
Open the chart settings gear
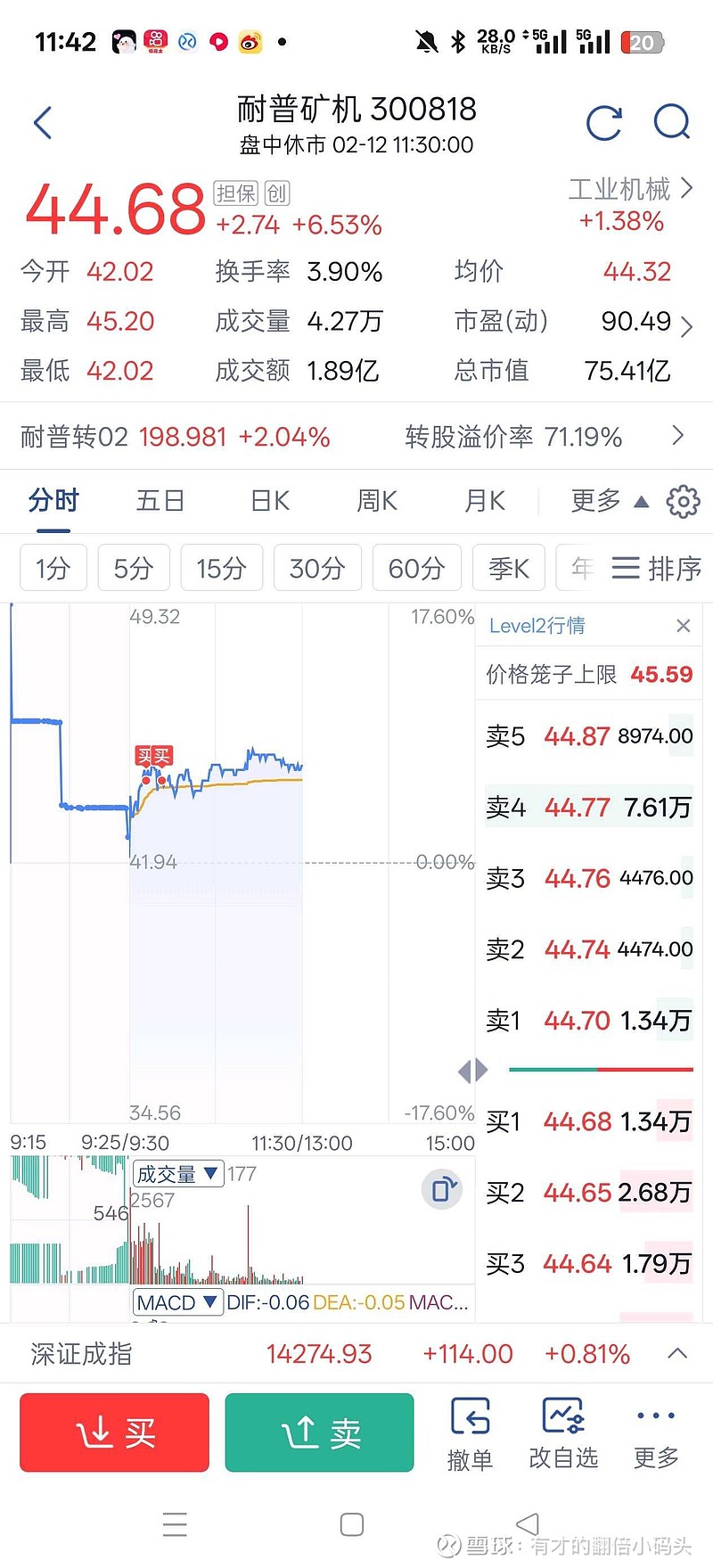(683, 501)
